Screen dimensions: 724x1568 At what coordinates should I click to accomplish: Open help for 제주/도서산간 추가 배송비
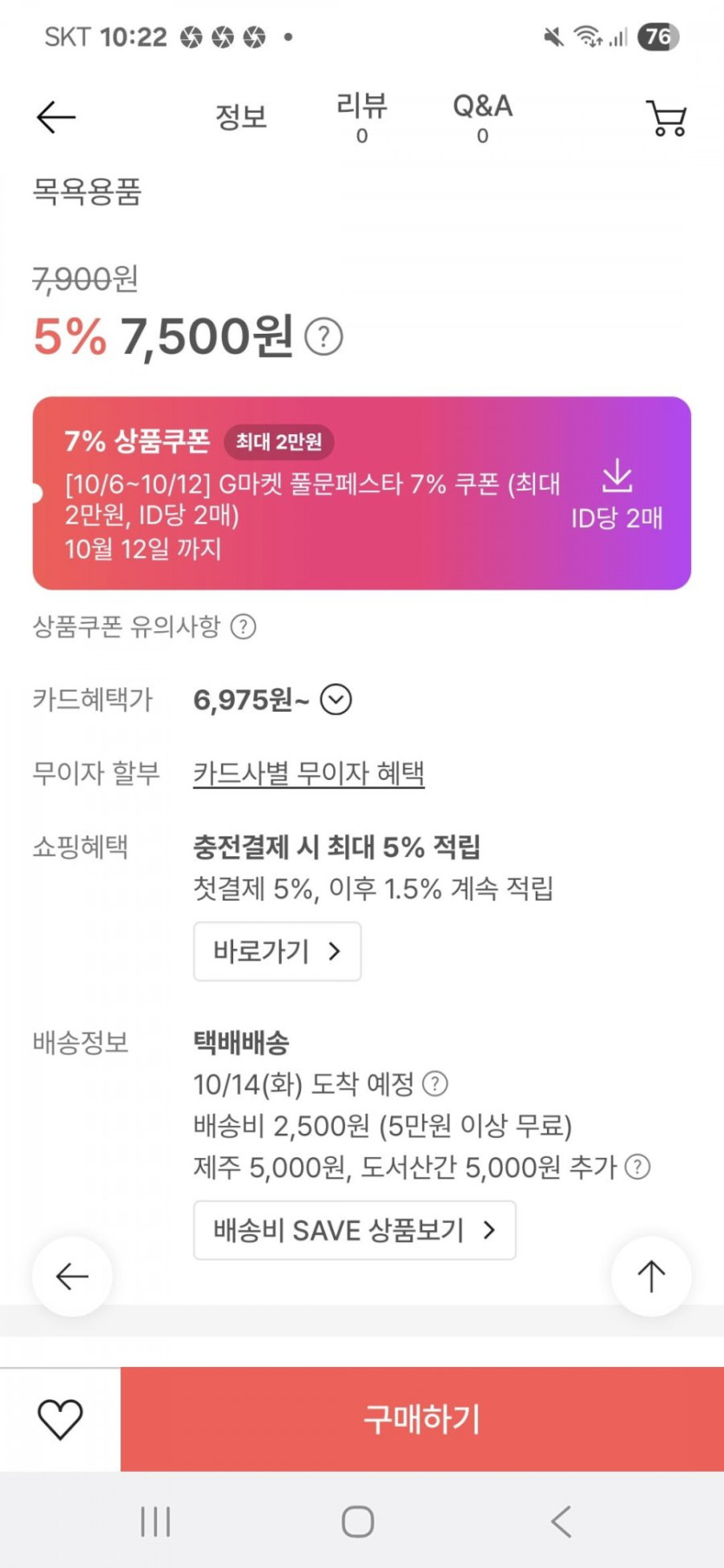pos(637,1167)
